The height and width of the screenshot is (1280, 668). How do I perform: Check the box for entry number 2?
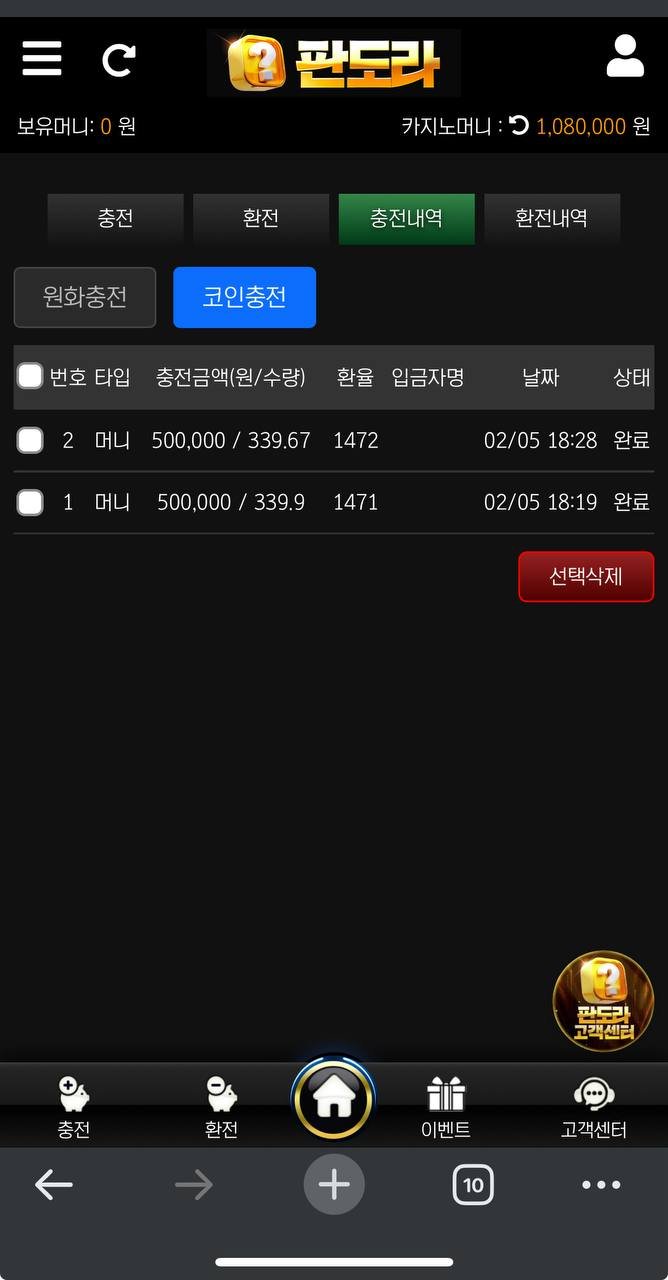[x=30, y=440]
